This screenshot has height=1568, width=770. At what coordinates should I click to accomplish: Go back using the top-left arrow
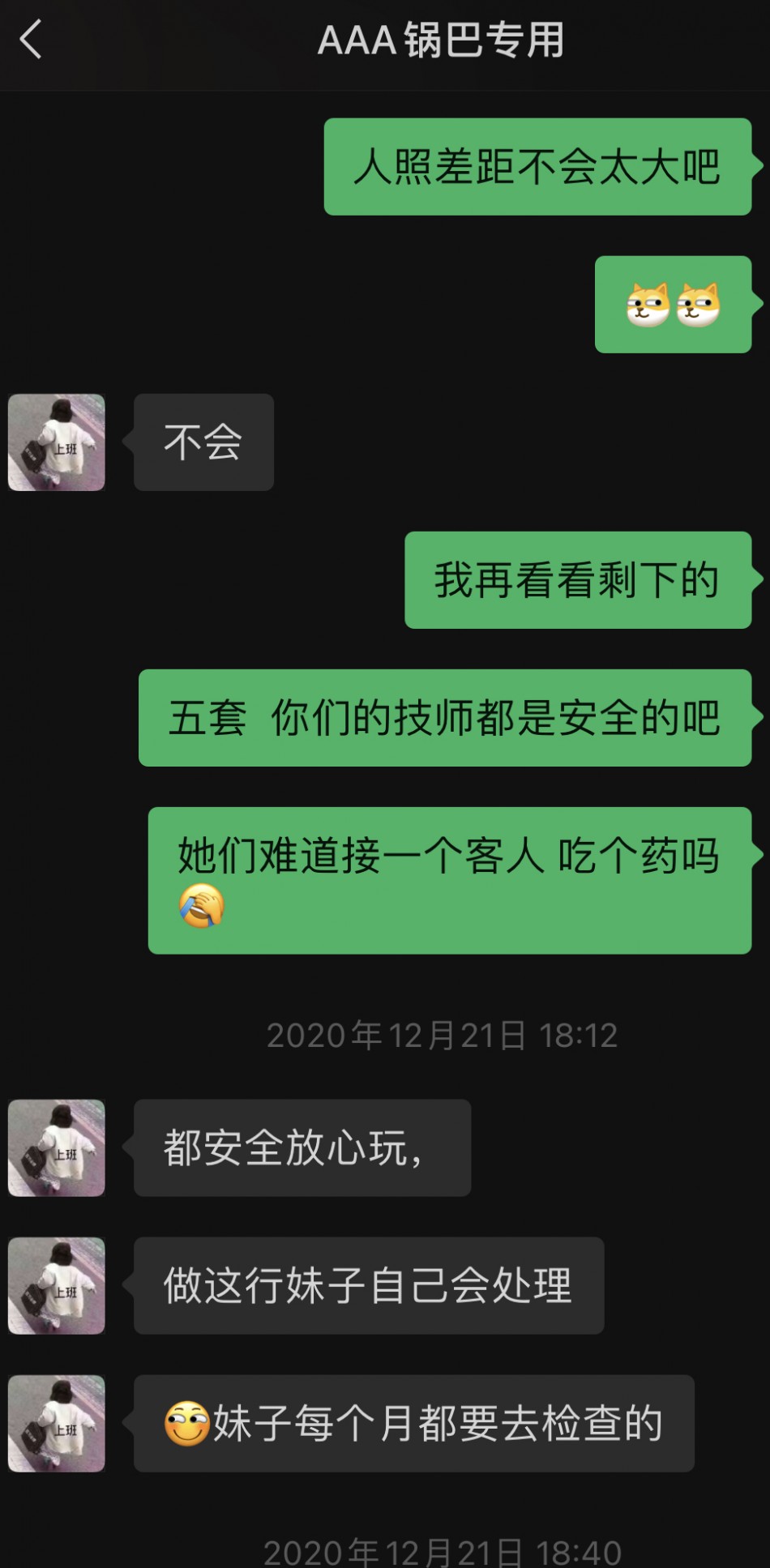31,40
